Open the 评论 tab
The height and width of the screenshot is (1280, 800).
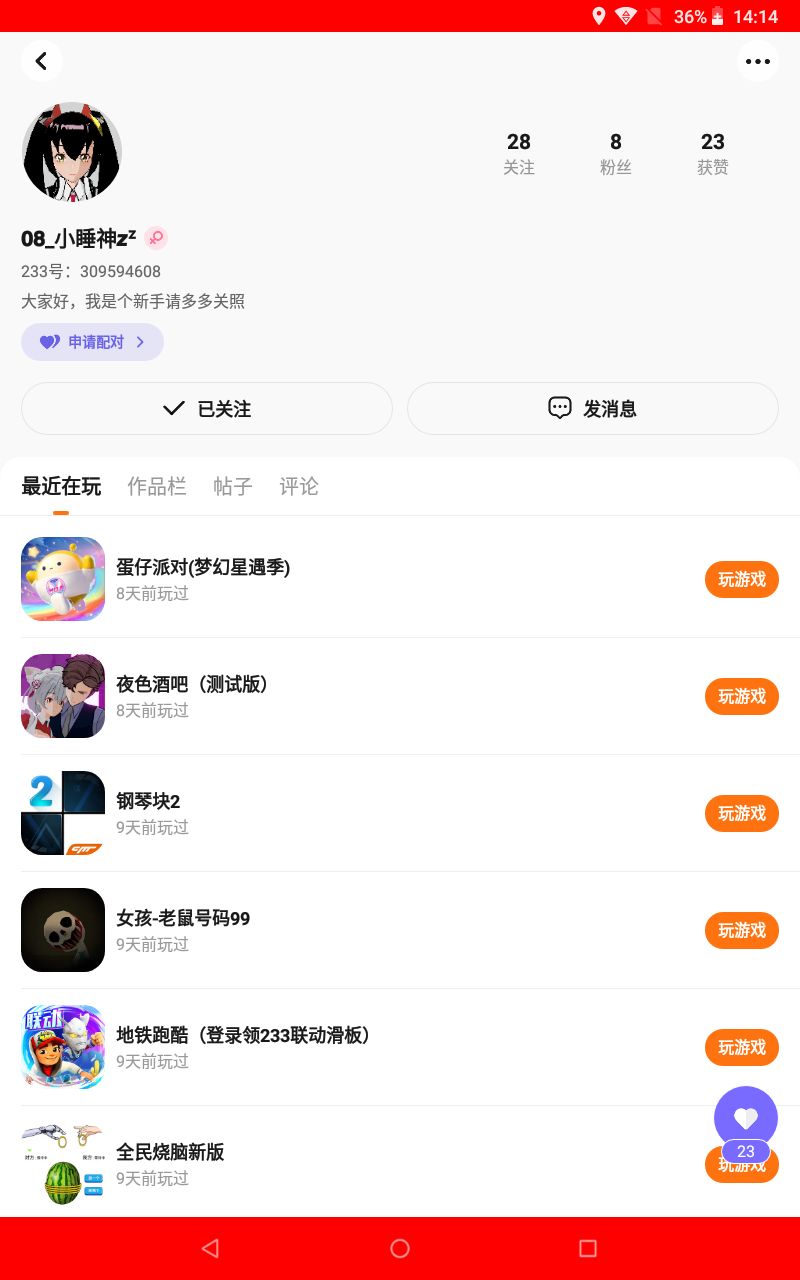(299, 487)
